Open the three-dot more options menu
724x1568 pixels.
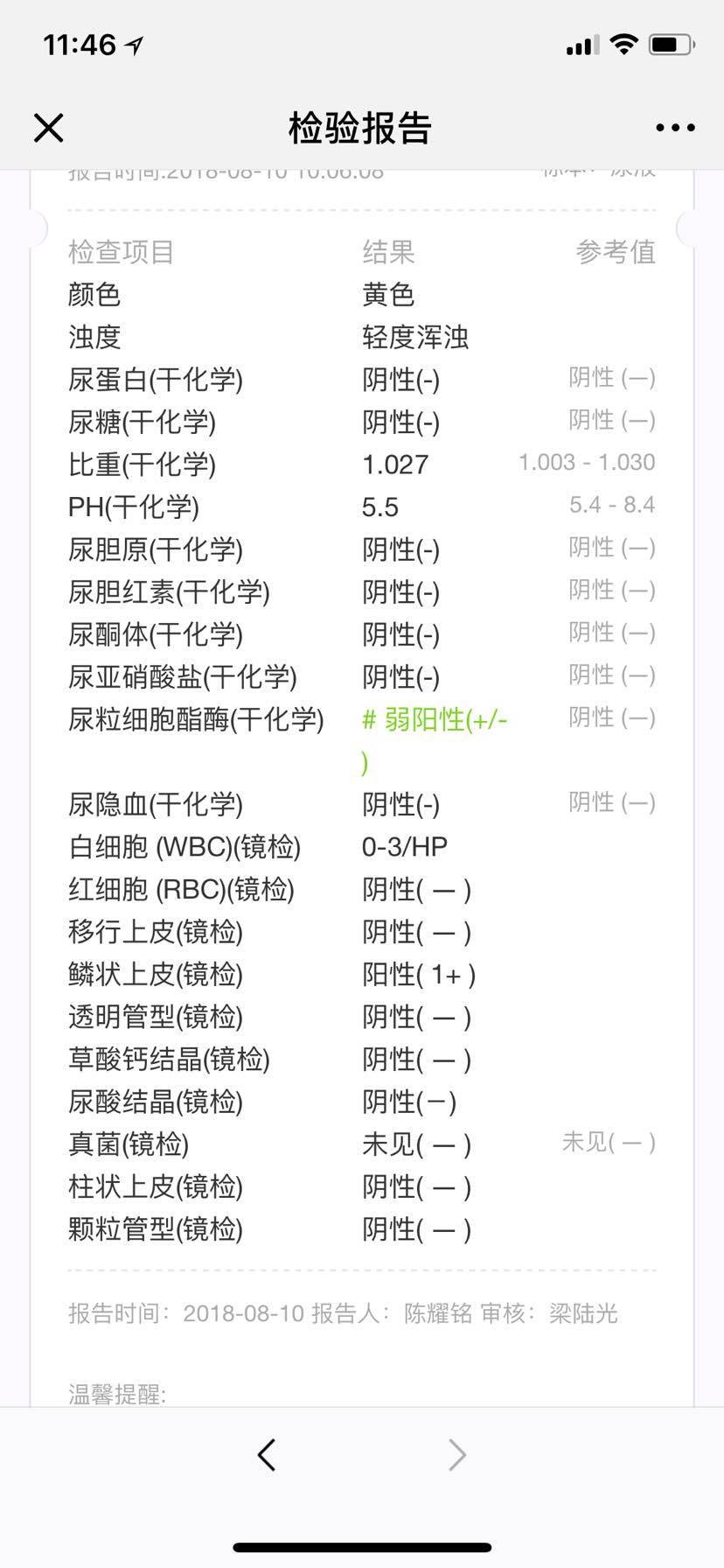(675, 128)
